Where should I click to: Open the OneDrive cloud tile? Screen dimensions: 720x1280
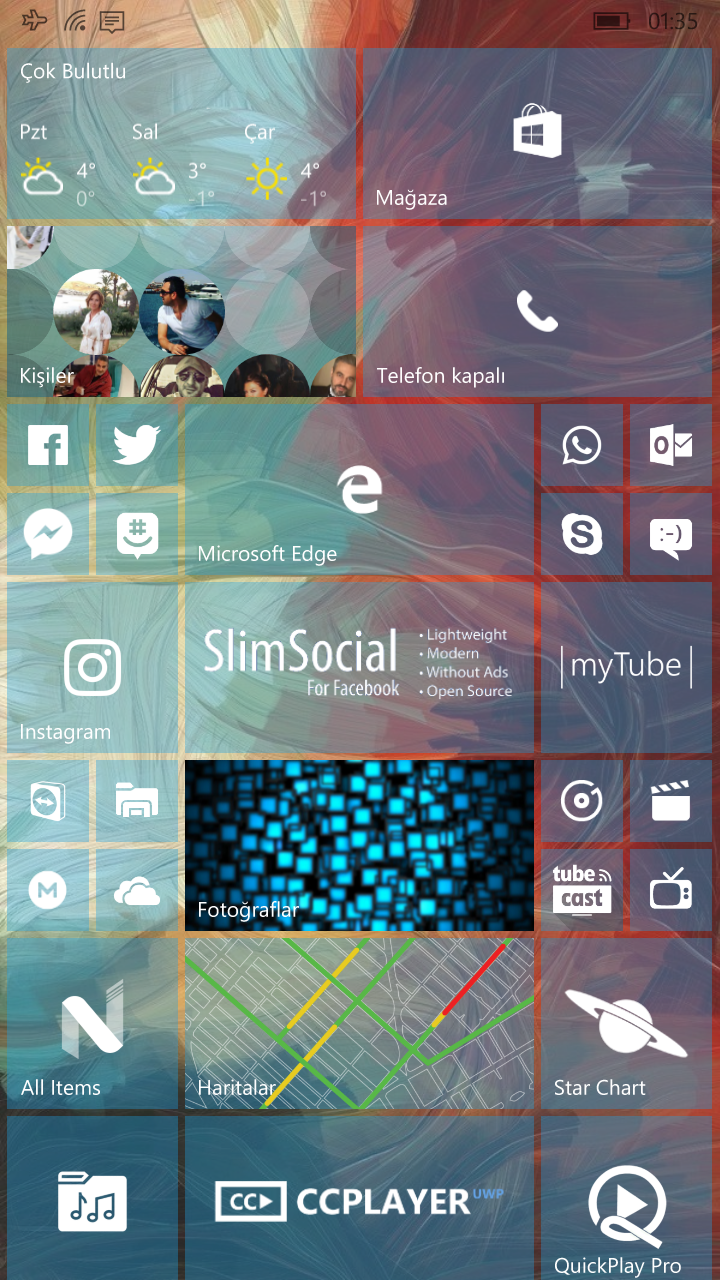point(136,891)
